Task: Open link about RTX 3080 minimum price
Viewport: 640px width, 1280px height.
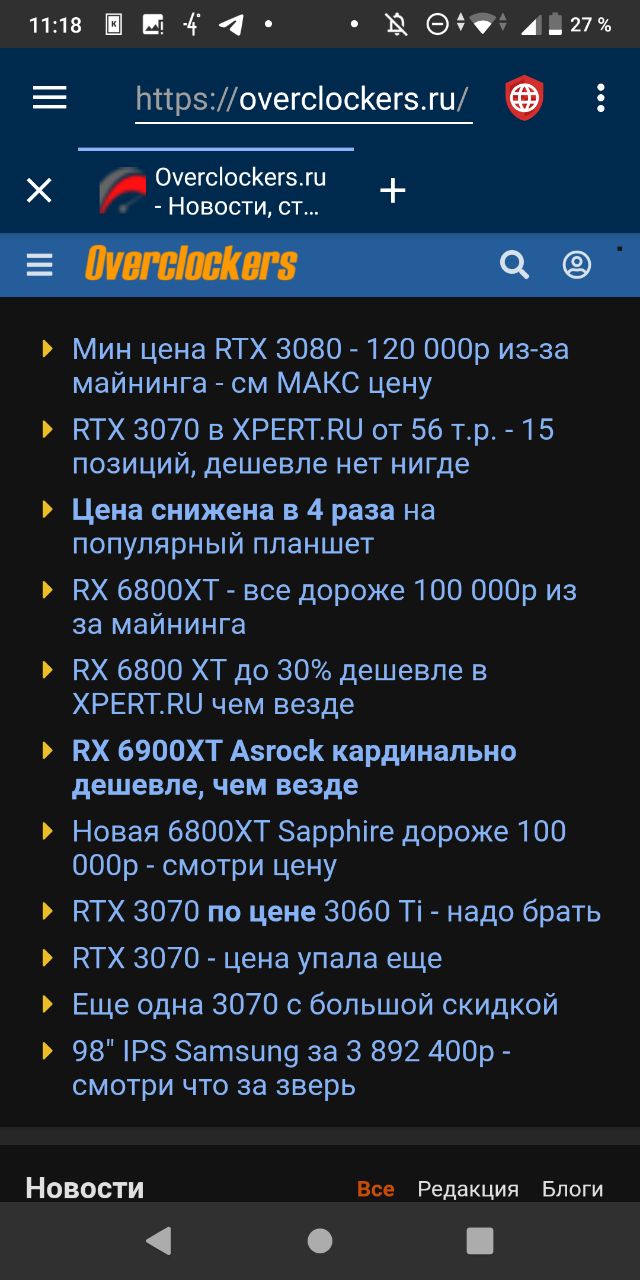Action: [320, 366]
